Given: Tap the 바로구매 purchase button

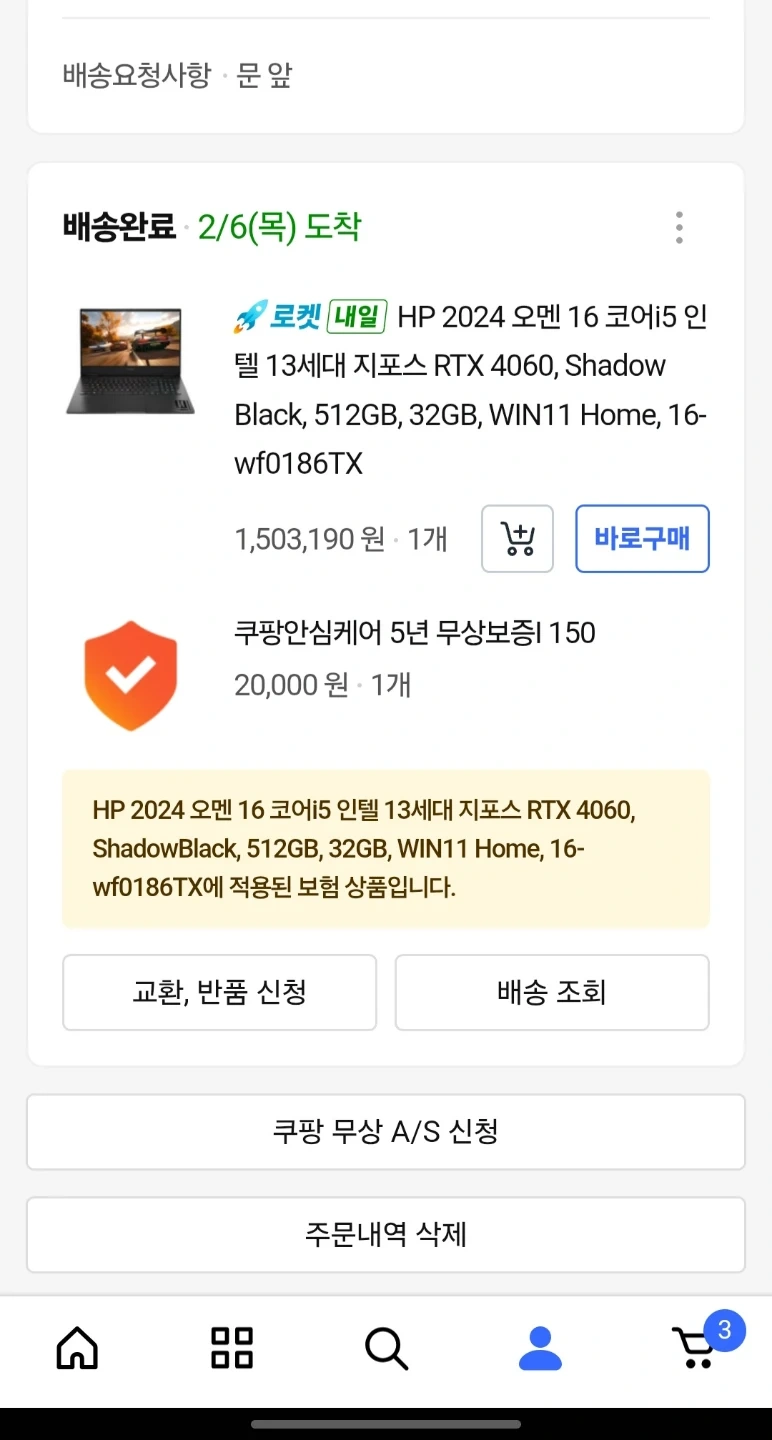Looking at the screenshot, I should [x=642, y=539].
